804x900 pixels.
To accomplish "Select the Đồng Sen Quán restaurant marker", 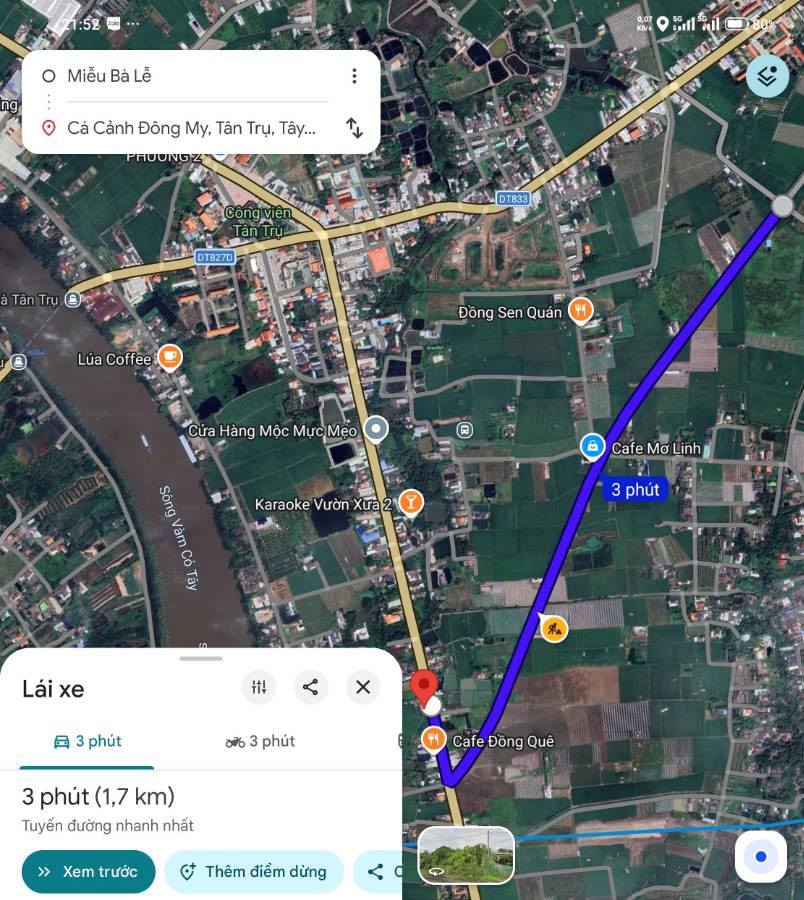I will coord(580,310).
